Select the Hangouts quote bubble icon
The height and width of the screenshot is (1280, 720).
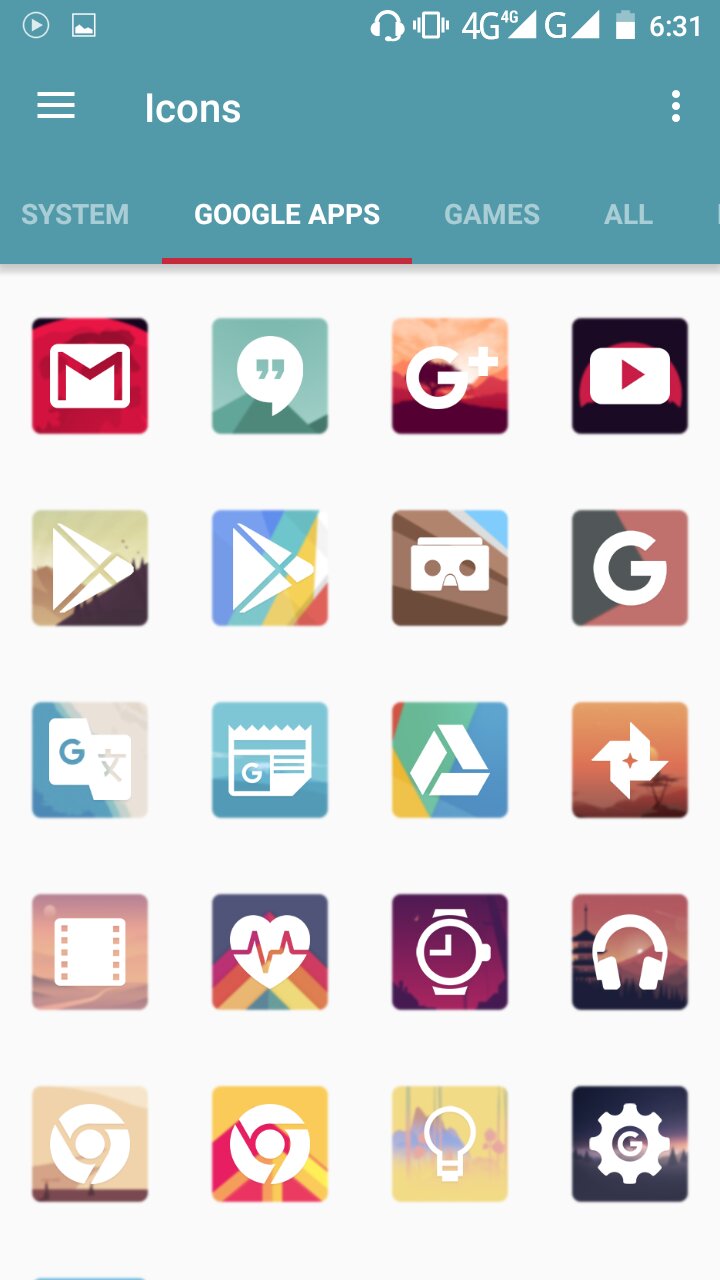click(270, 376)
